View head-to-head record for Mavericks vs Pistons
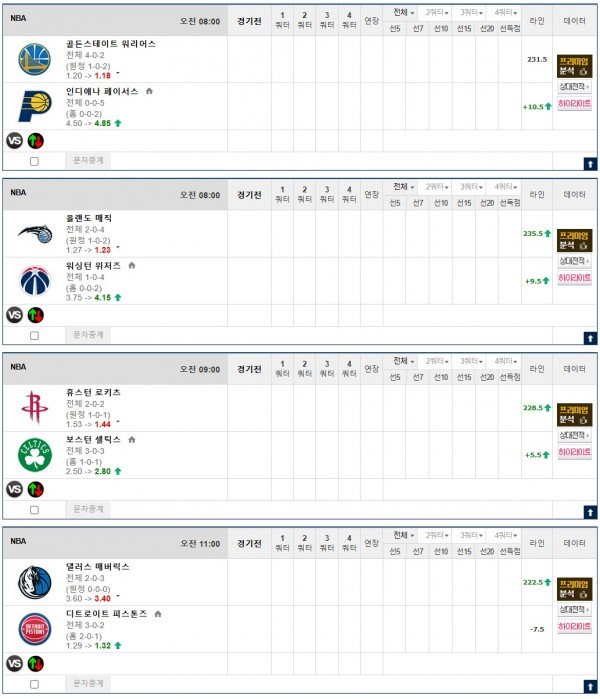Image resolution: width=600 pixels, height=699 pixels. 574,609
